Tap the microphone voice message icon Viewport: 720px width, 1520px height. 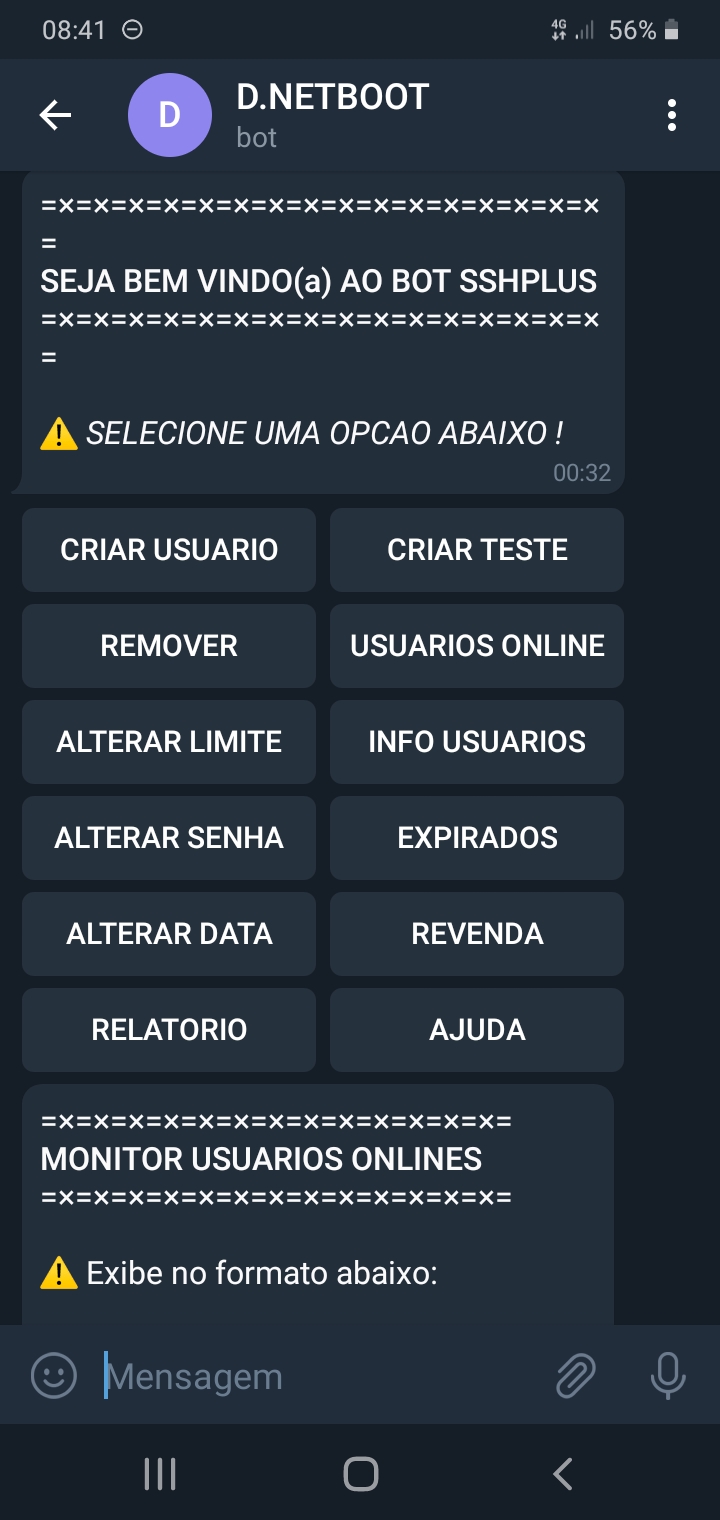(x=667, y=1376)
